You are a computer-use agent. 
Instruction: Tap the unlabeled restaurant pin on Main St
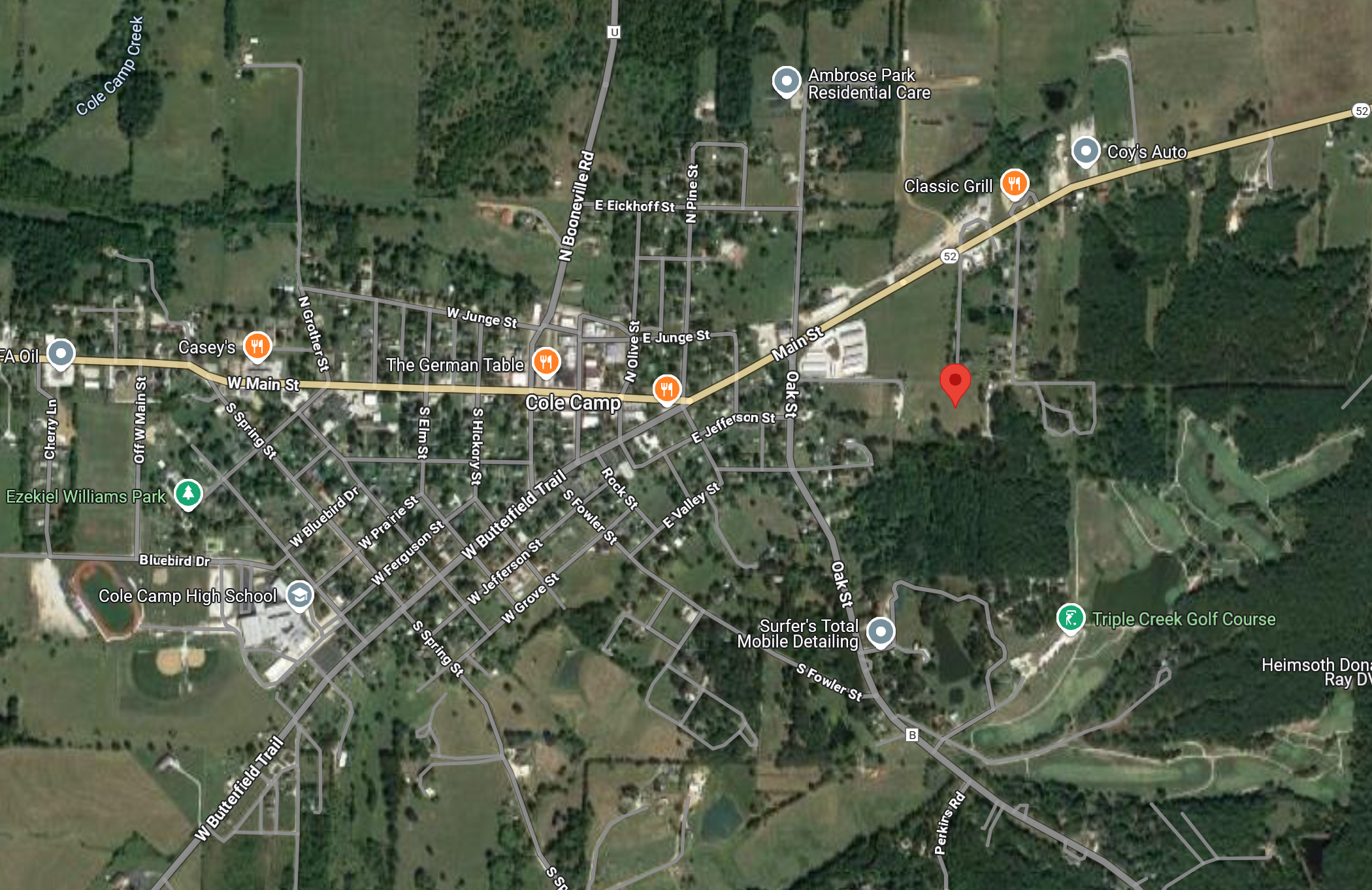click(666, 389)
